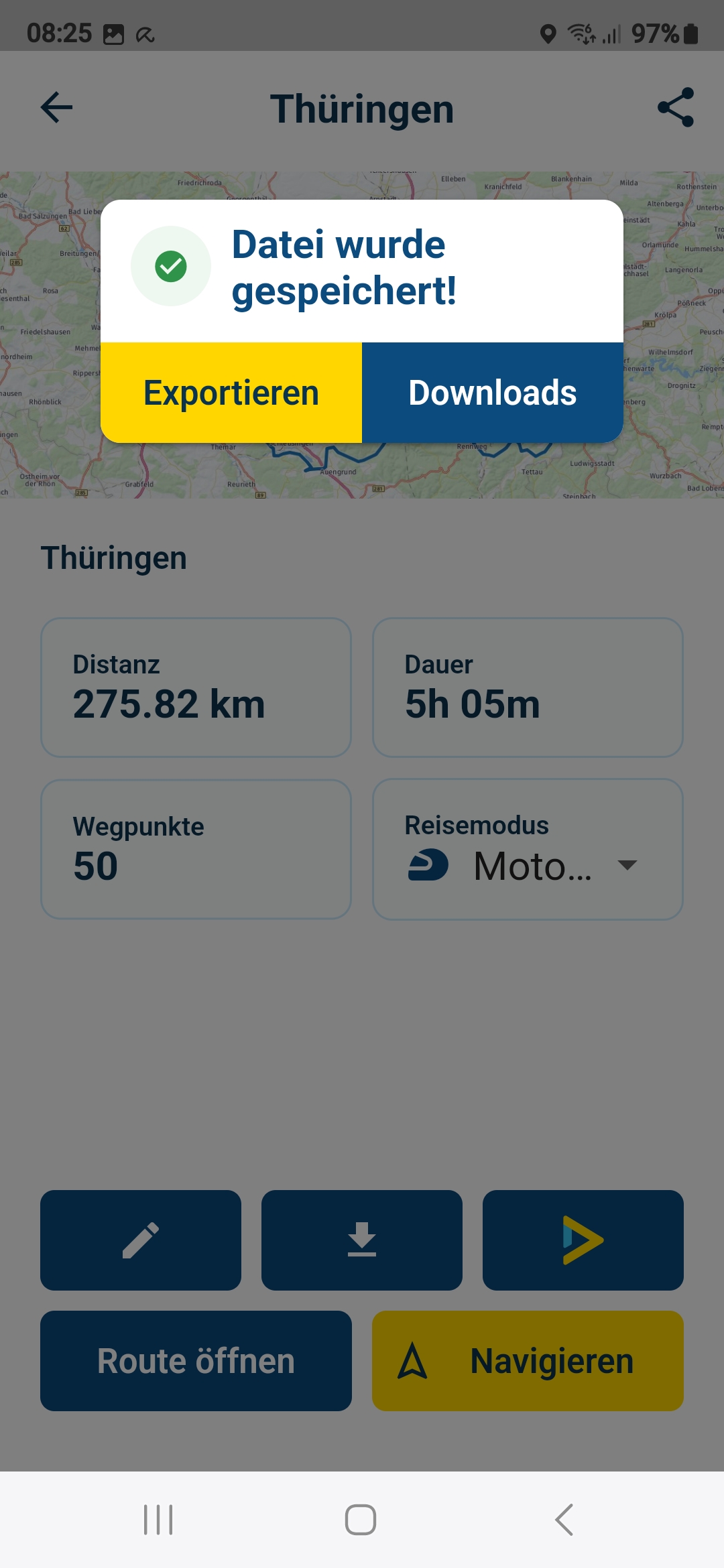Screen dimensions: 724x1568
Task: Start navigation with Navigieren
Action: 528,1361
